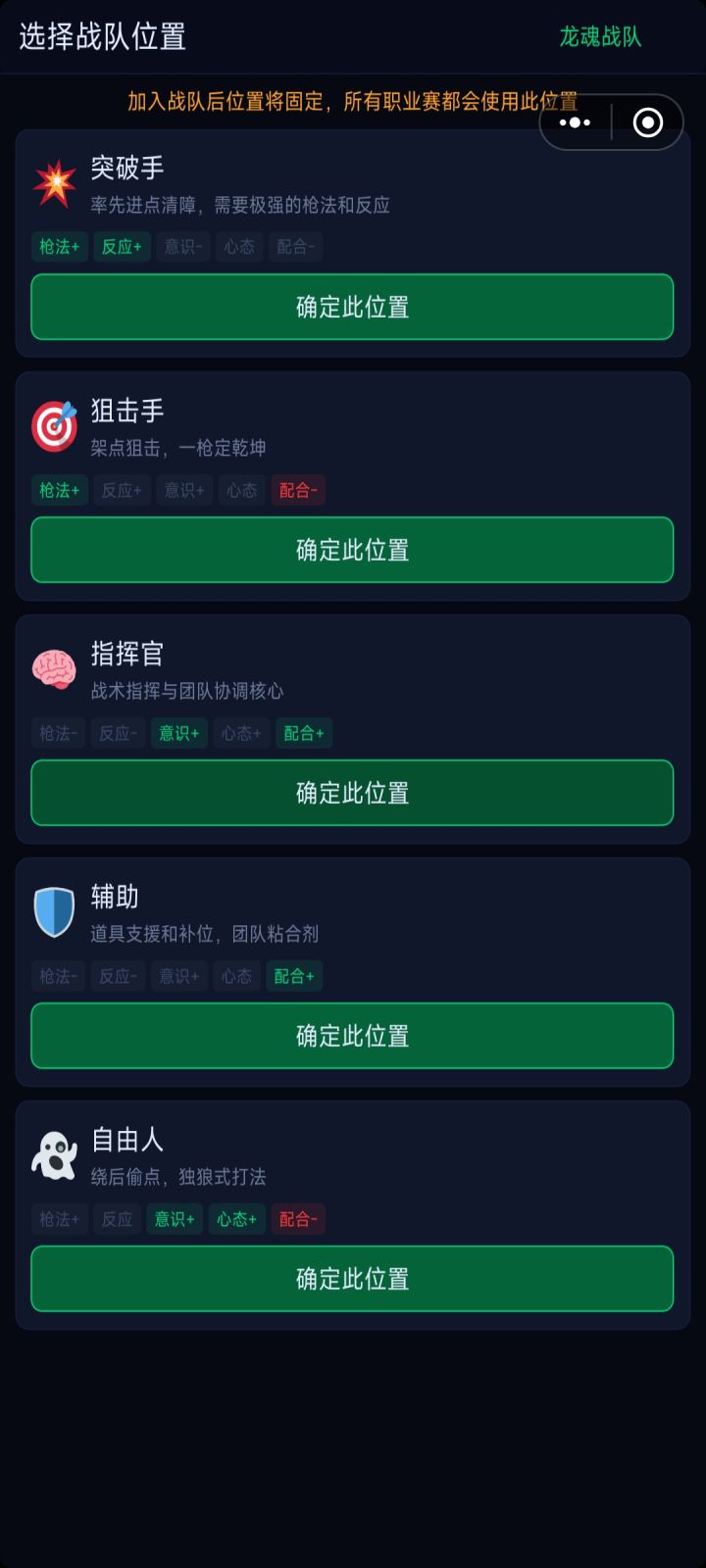Toggle the 枪法+ tag under 突破手
The width and height of the screenshot is (706, 1568).
click(59, 247)
